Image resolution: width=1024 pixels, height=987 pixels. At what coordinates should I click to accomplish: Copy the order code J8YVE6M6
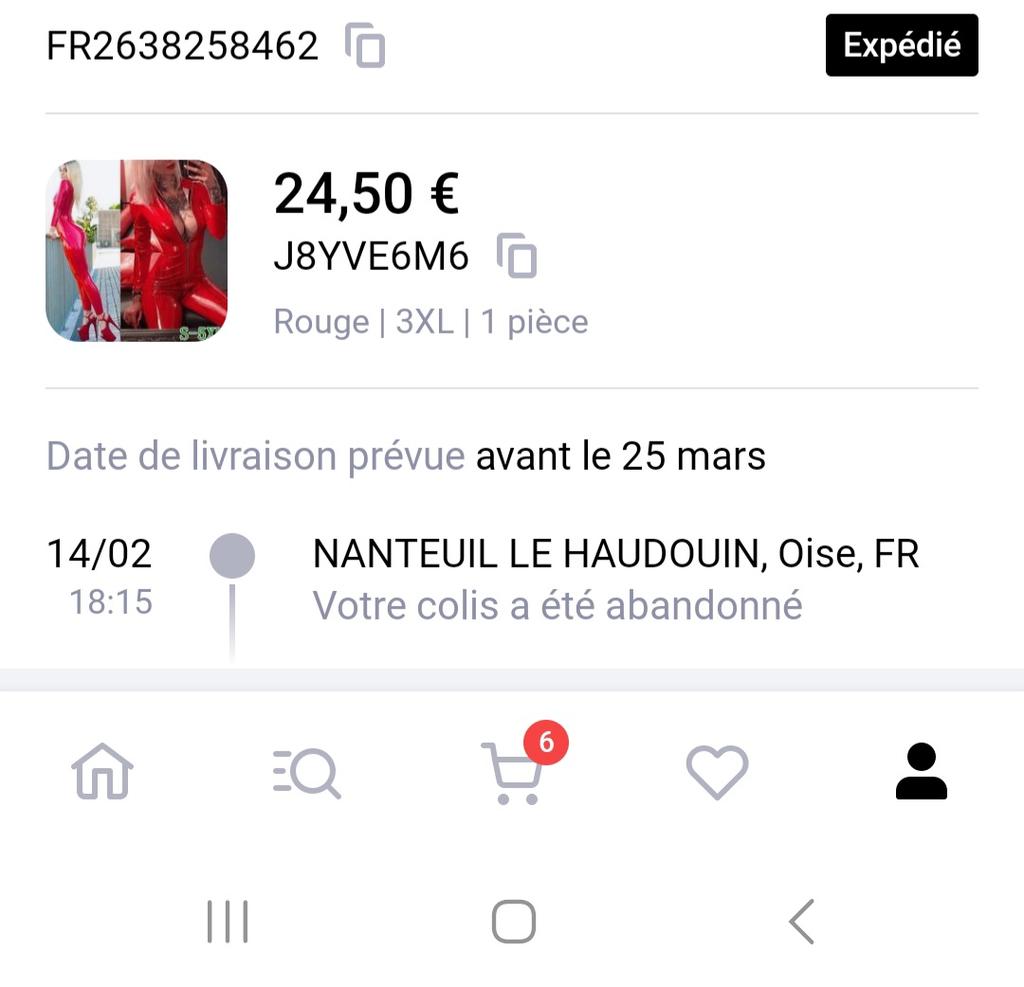(x=517, y=257)
